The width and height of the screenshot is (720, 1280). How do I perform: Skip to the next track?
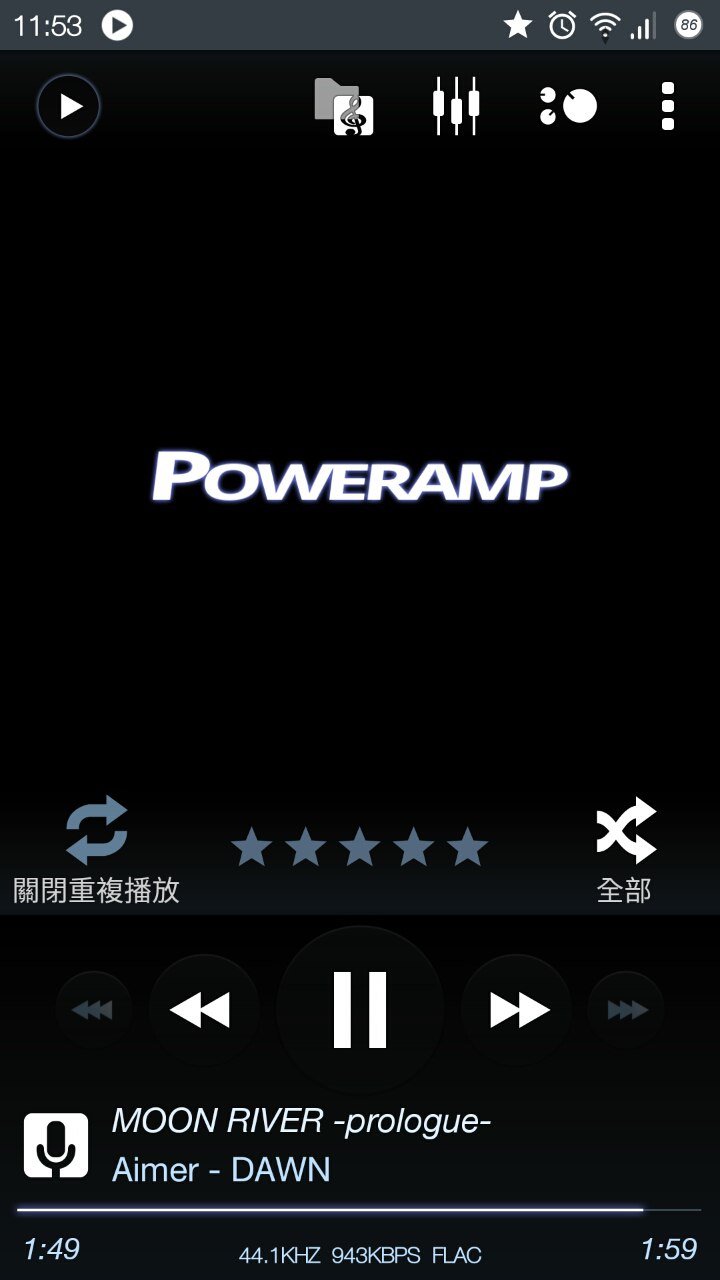click(x=518, y=1010)
